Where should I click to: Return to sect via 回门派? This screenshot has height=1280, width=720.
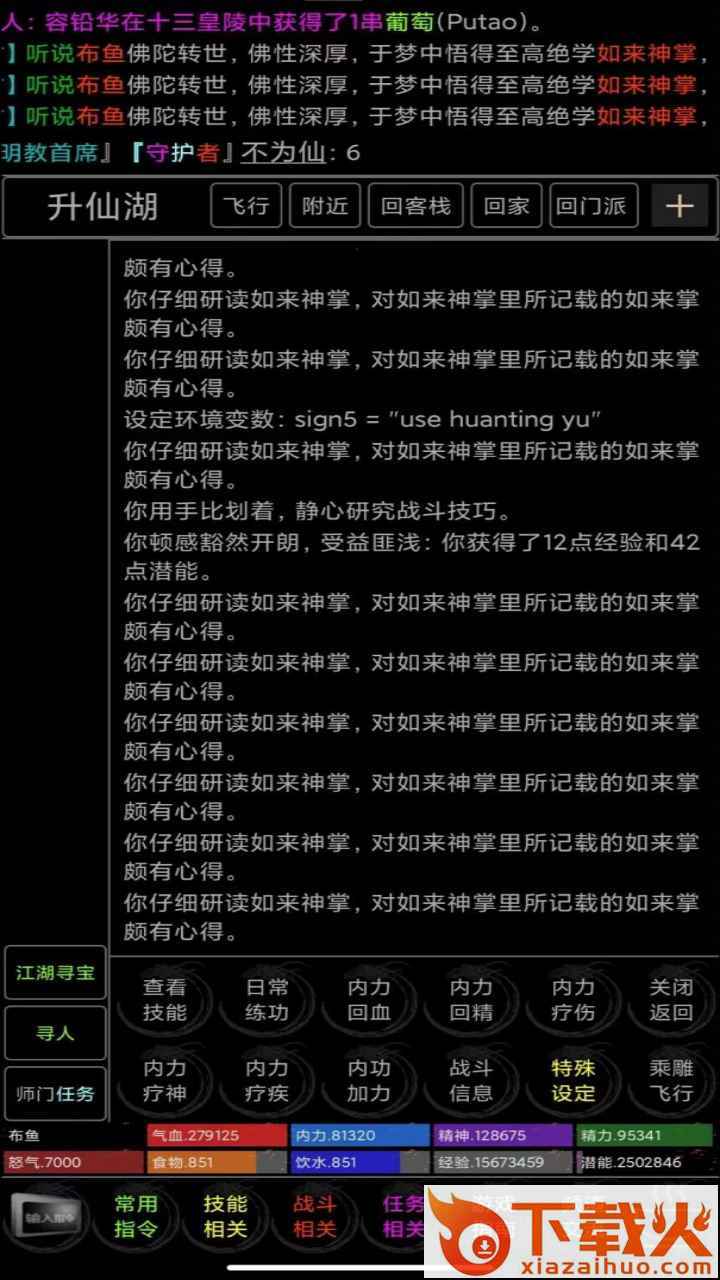coord(590,207)
